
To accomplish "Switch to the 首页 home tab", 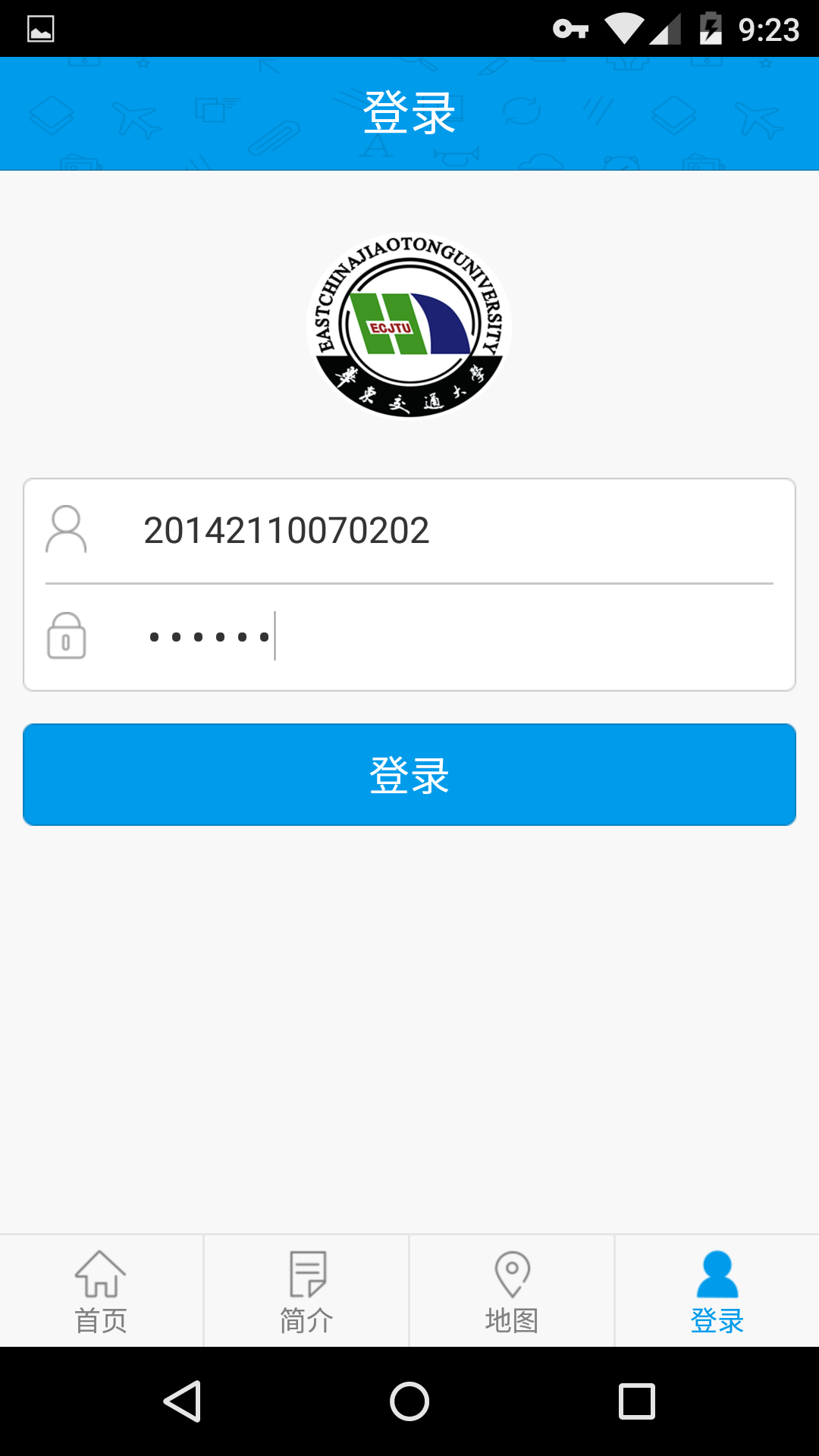I will [x=101, y=1292].
